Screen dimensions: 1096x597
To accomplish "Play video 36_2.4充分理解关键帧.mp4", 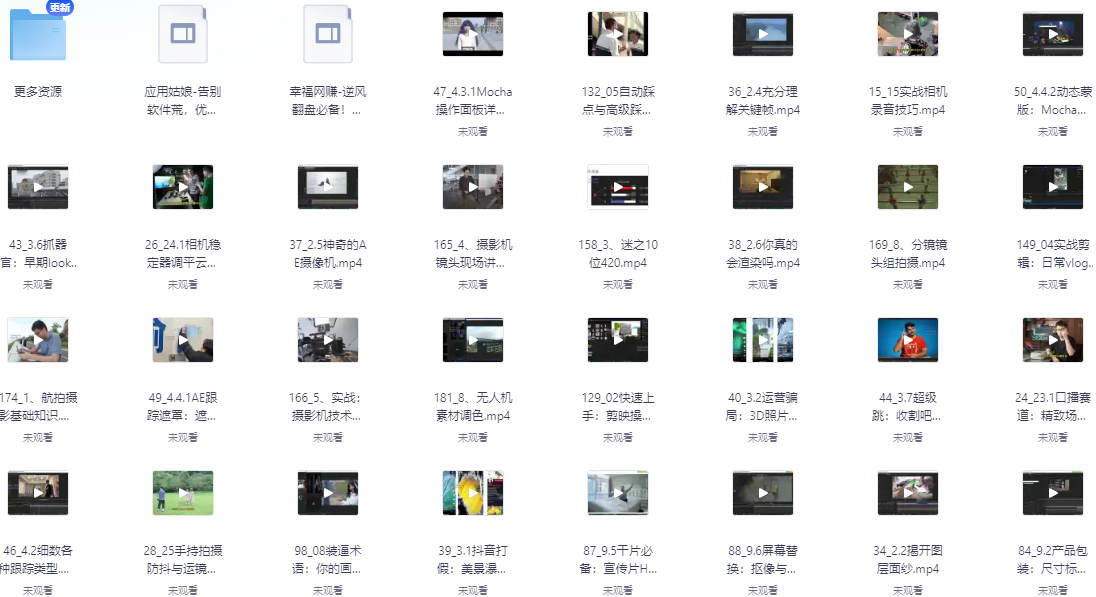I will click(763, 35).
